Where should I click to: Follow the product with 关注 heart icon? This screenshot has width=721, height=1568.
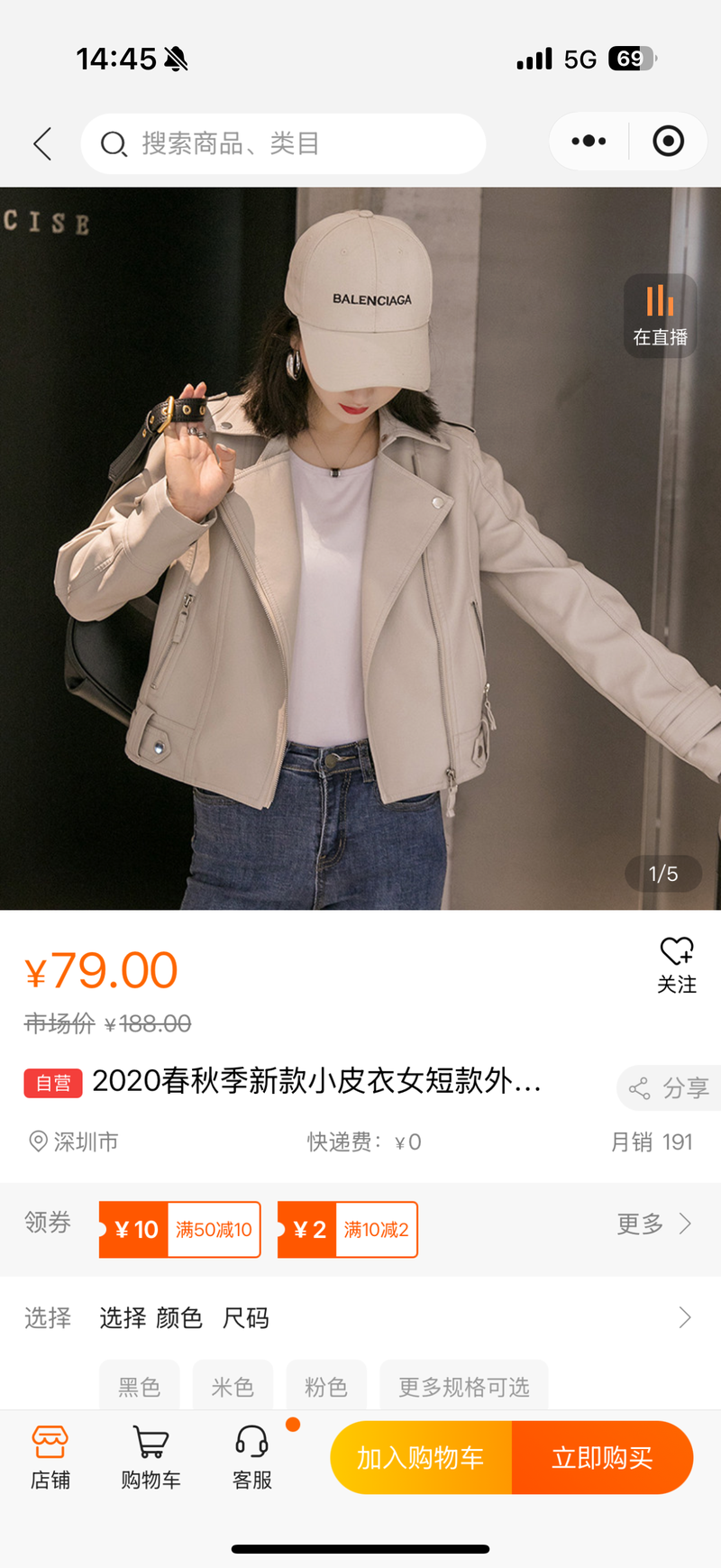coord(676,963)
